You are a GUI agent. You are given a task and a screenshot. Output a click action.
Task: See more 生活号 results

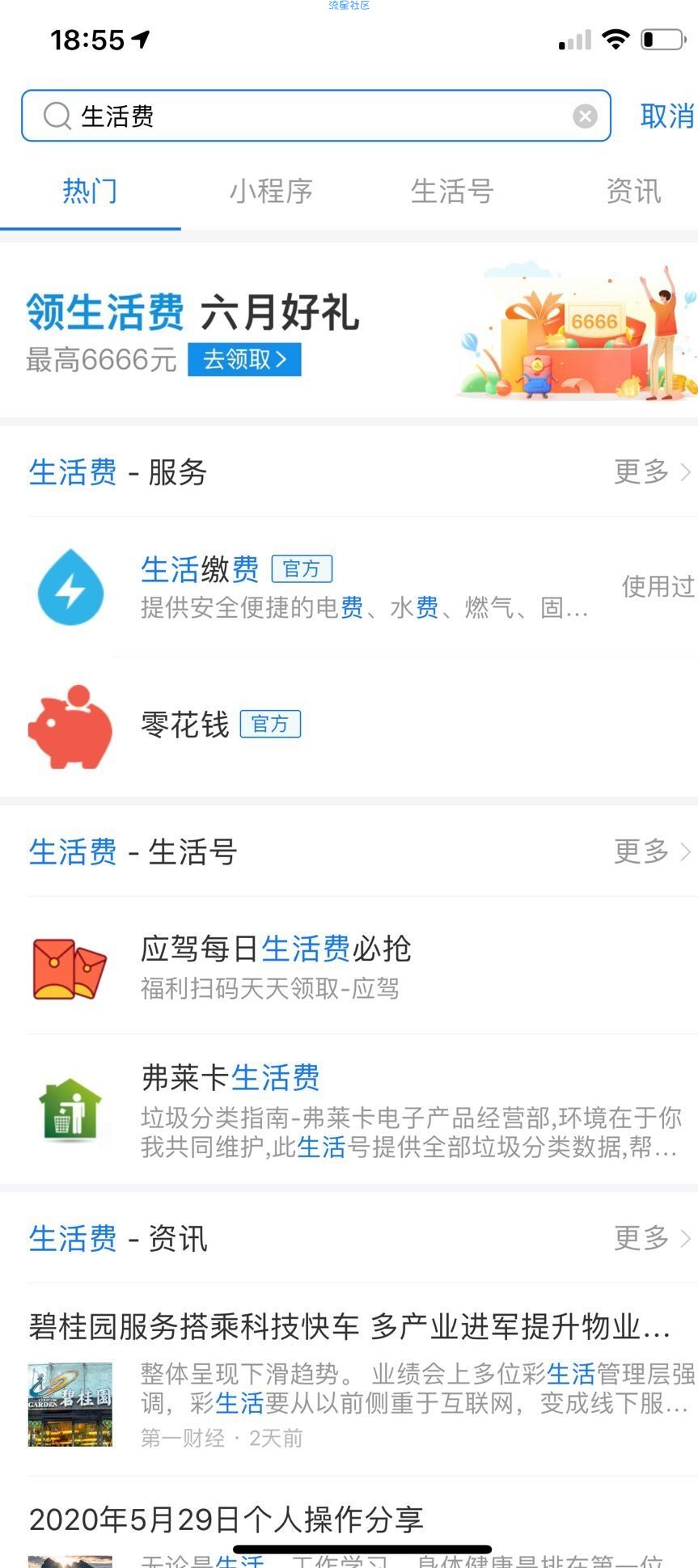pos(651,851)
